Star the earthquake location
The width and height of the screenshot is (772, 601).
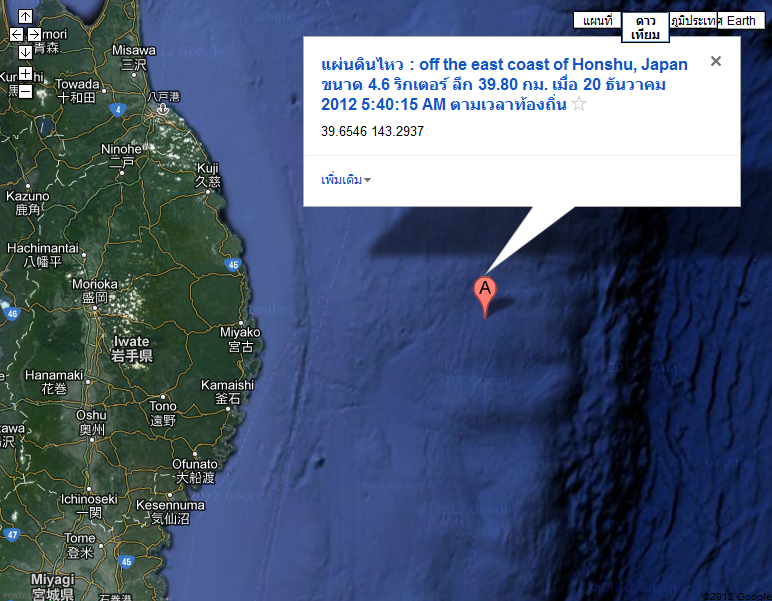[578, 104]
